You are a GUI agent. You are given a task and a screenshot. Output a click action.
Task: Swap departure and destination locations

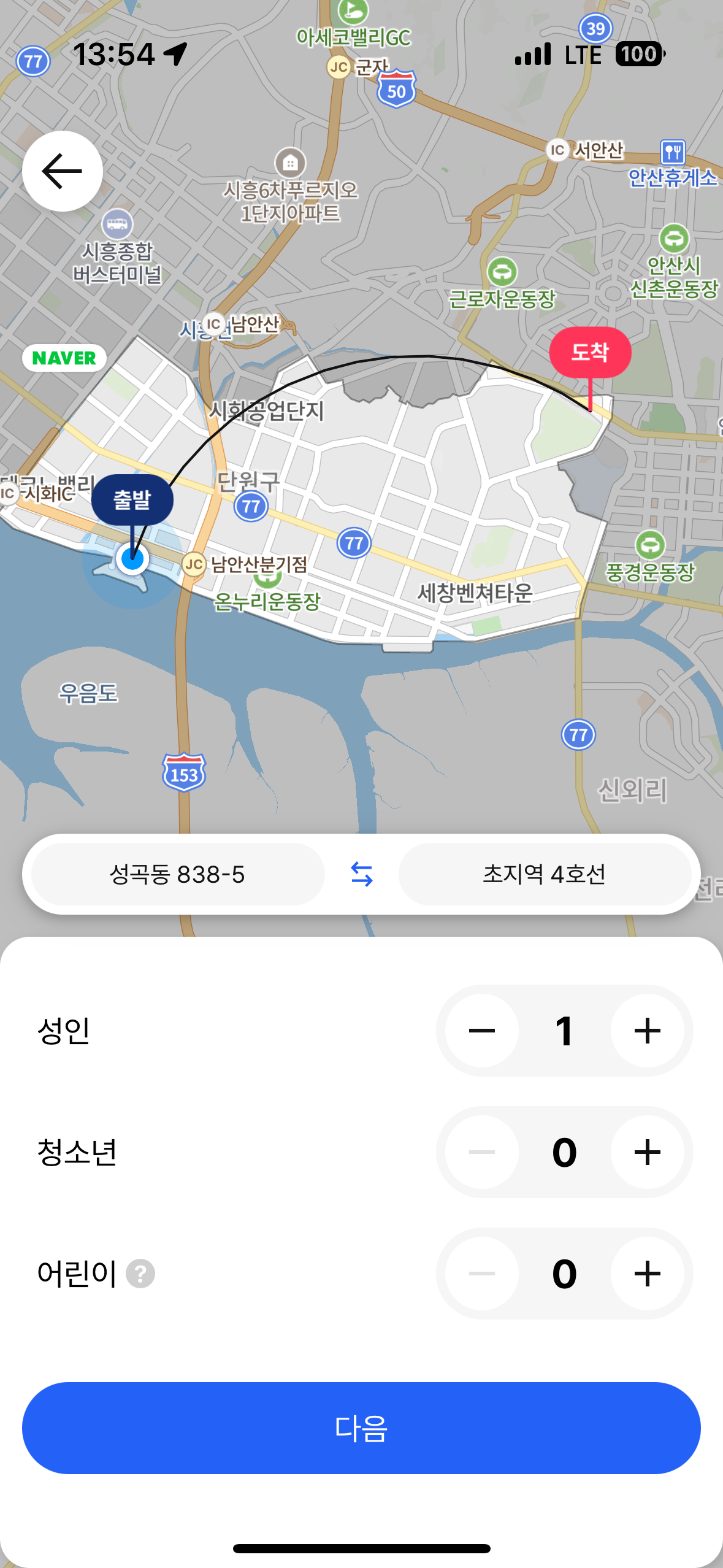(361, 874)
